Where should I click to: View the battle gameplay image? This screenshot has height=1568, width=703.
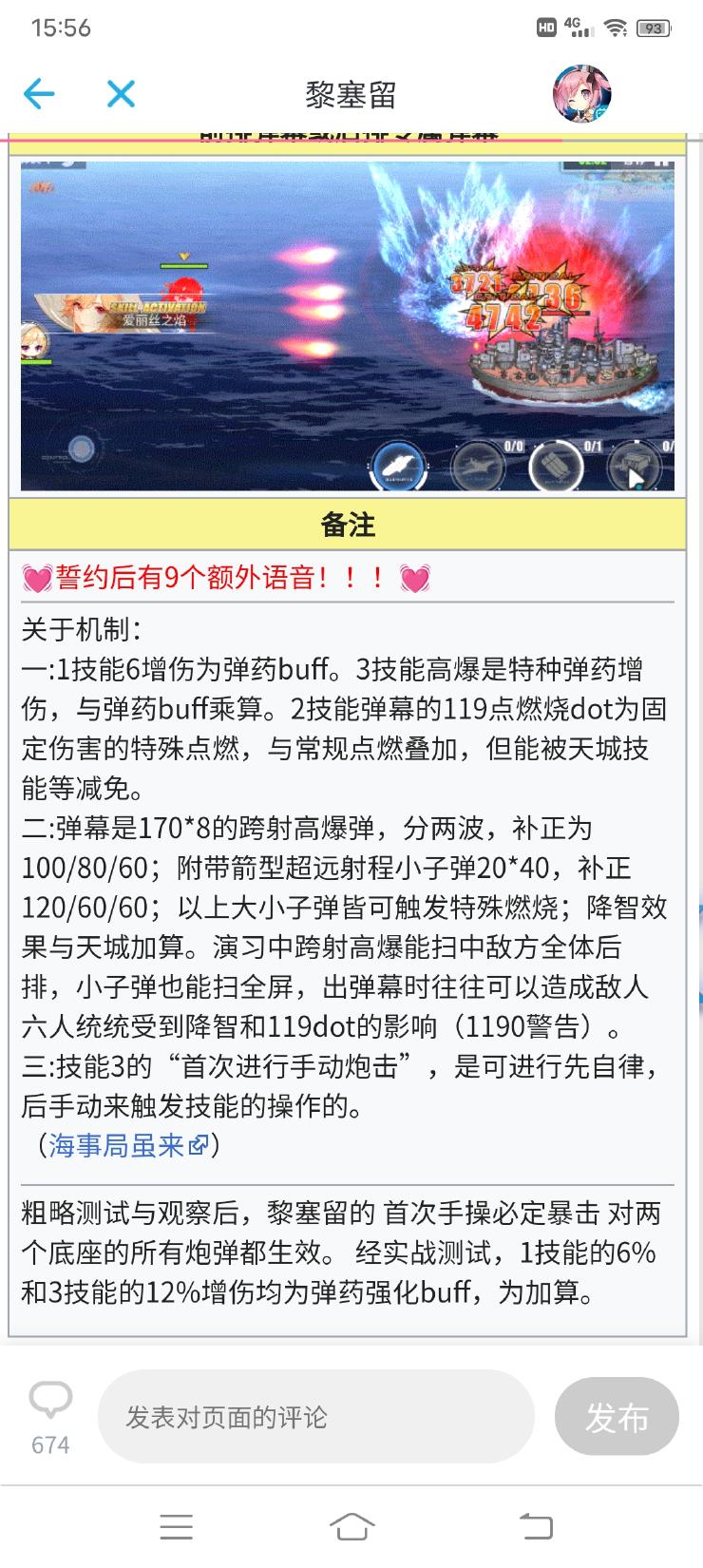(348, 325)
